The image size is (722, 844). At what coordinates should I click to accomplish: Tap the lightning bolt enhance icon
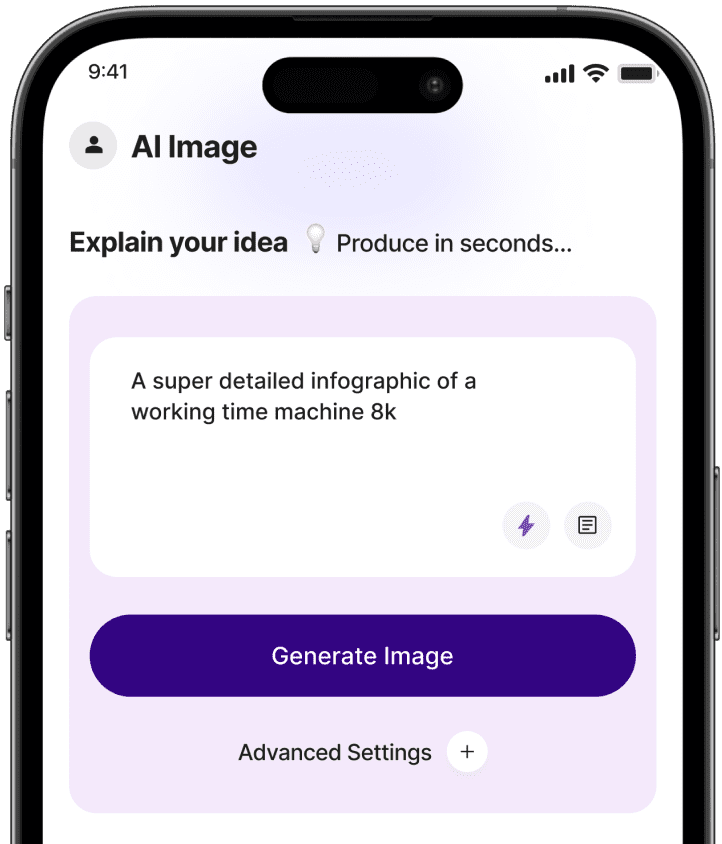526,525
